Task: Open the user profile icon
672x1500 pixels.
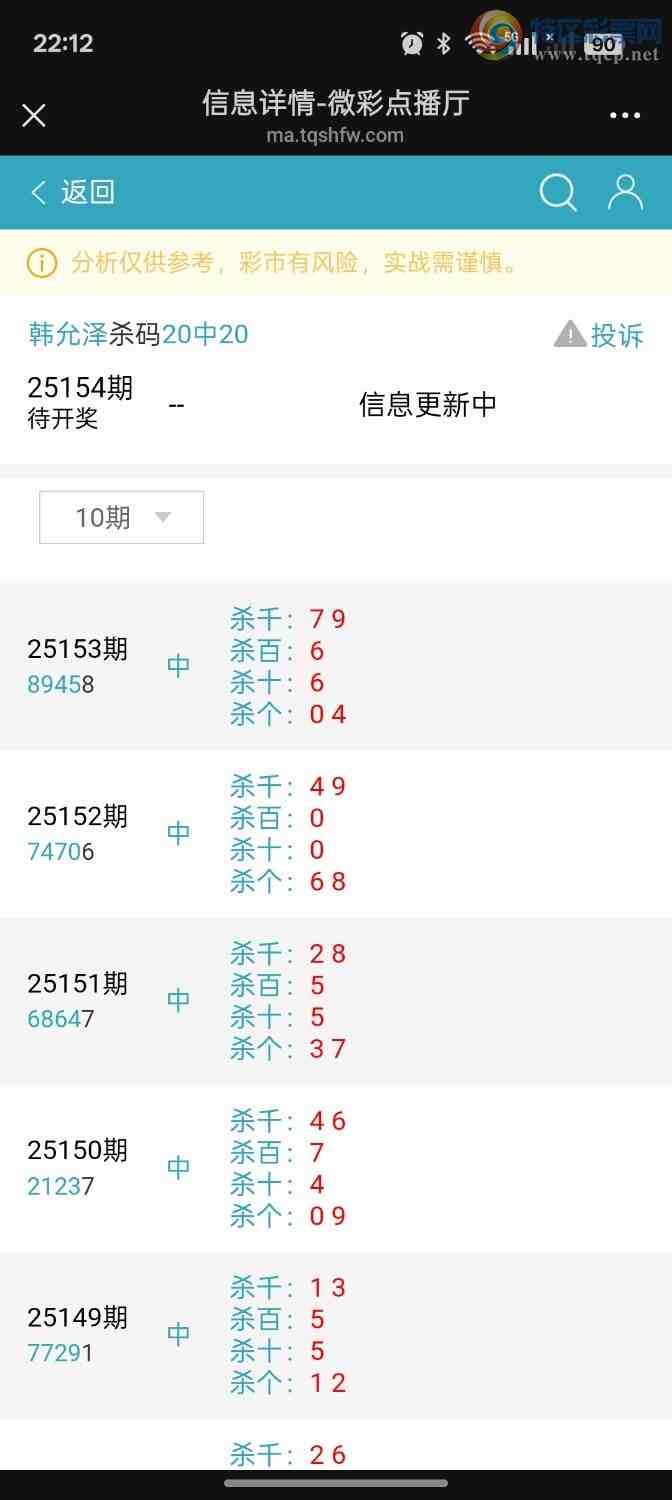Action: 625,192
